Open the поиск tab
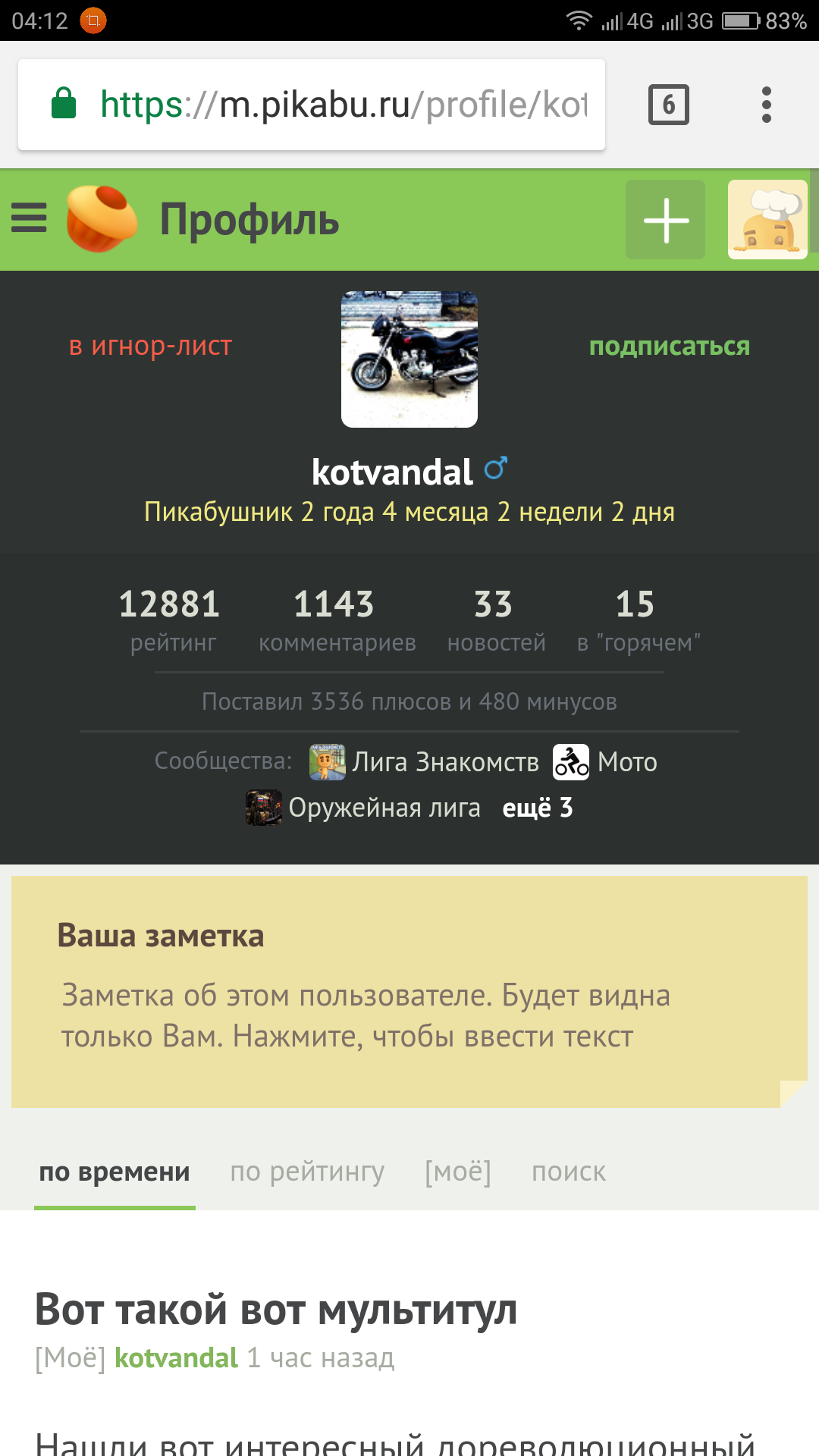This screenshot has height=1456, width=819. point(569,1172)
